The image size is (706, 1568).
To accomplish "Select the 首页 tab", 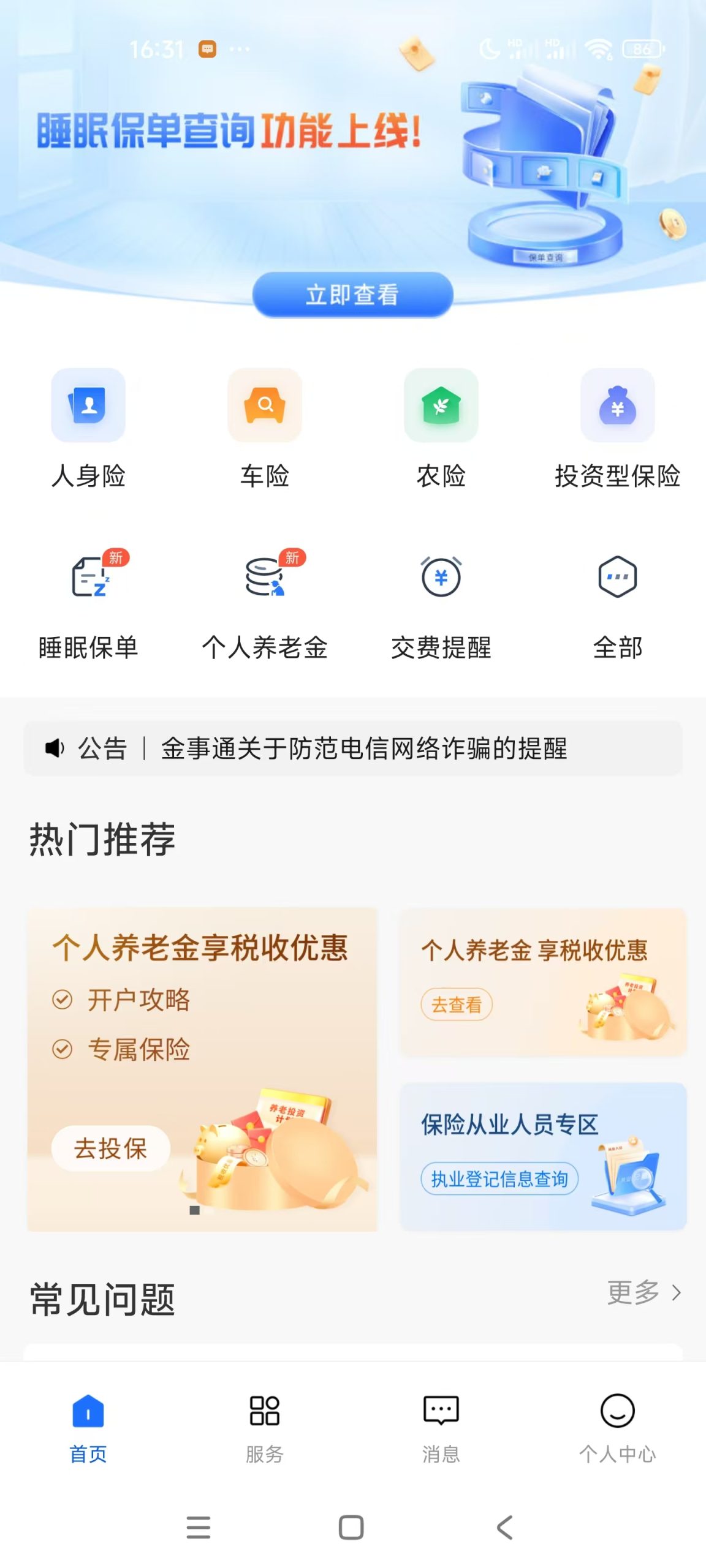I will coord(88,1428).
